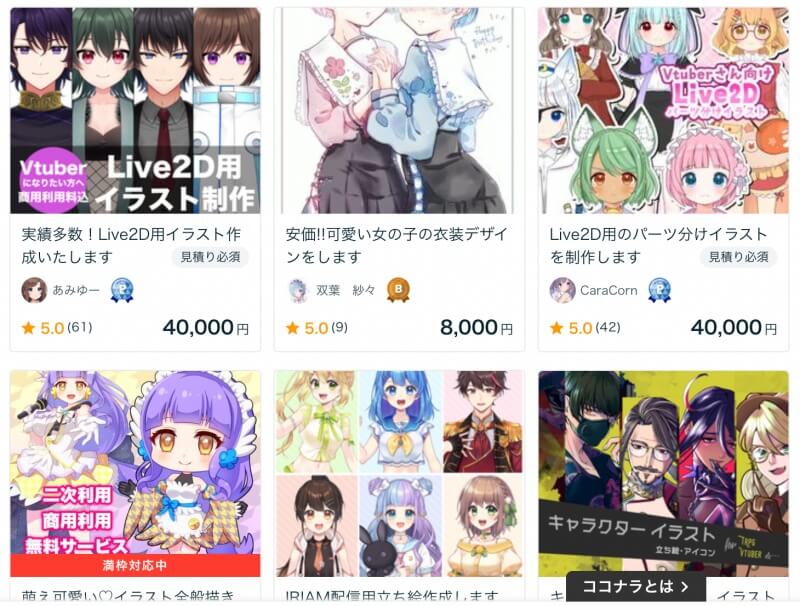Open CaraCorn's Live2D用のパーツ分けイラスト listing

pos(663,112)
